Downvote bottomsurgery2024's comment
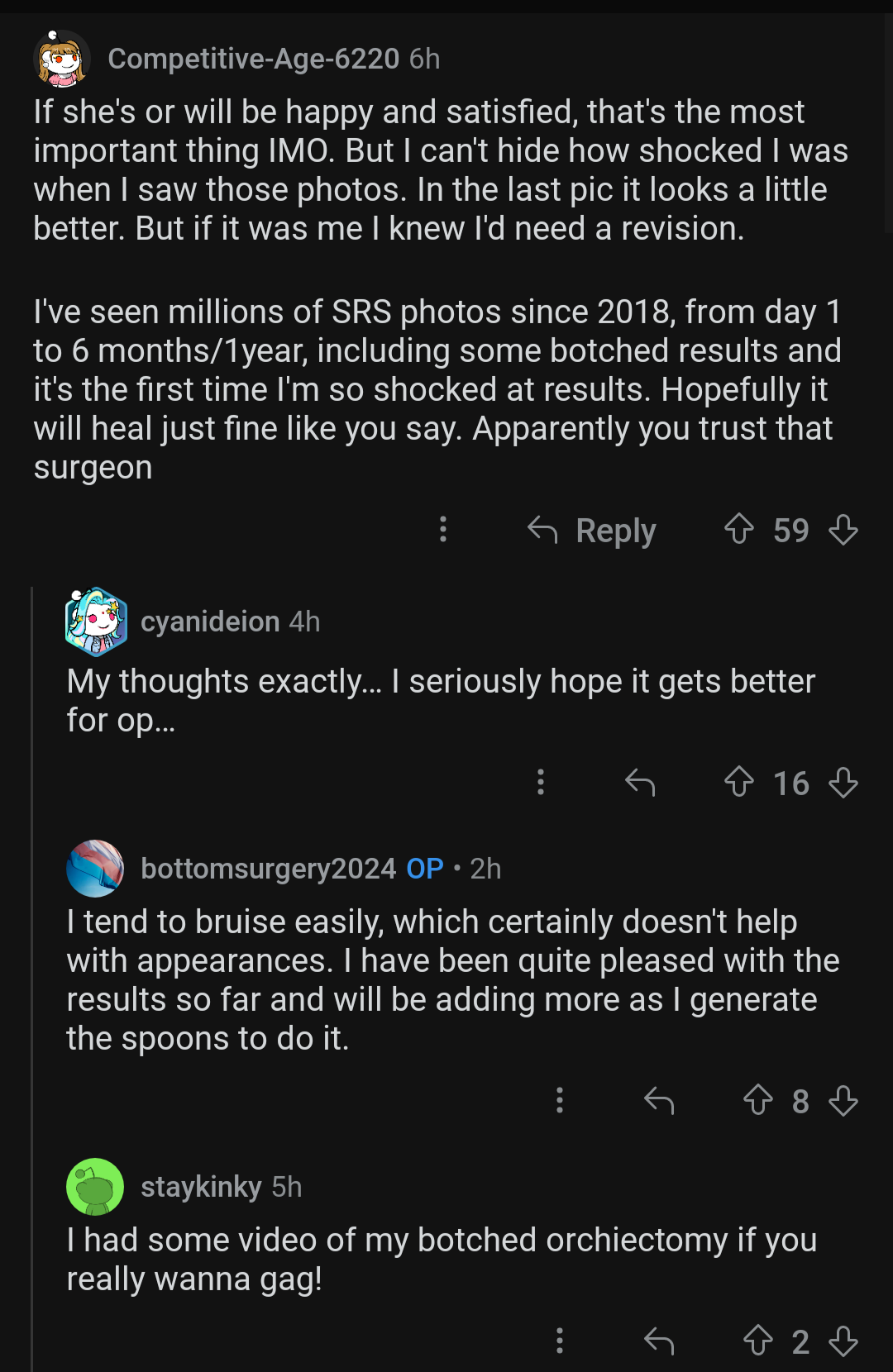 coord(843,1100)
